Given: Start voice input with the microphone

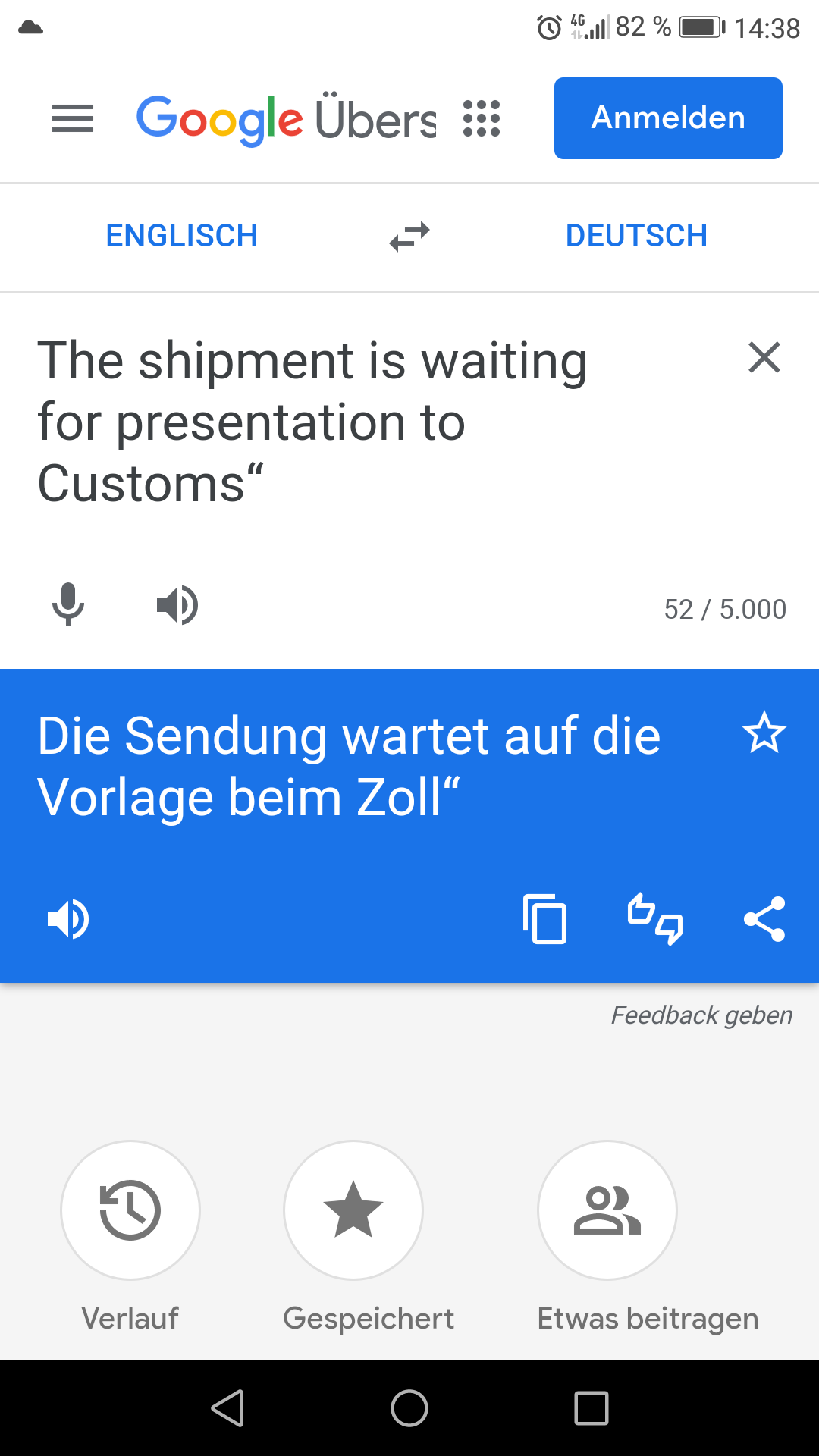Looking at the screenshot, I should pyautogui.click(x=68, y=604).
